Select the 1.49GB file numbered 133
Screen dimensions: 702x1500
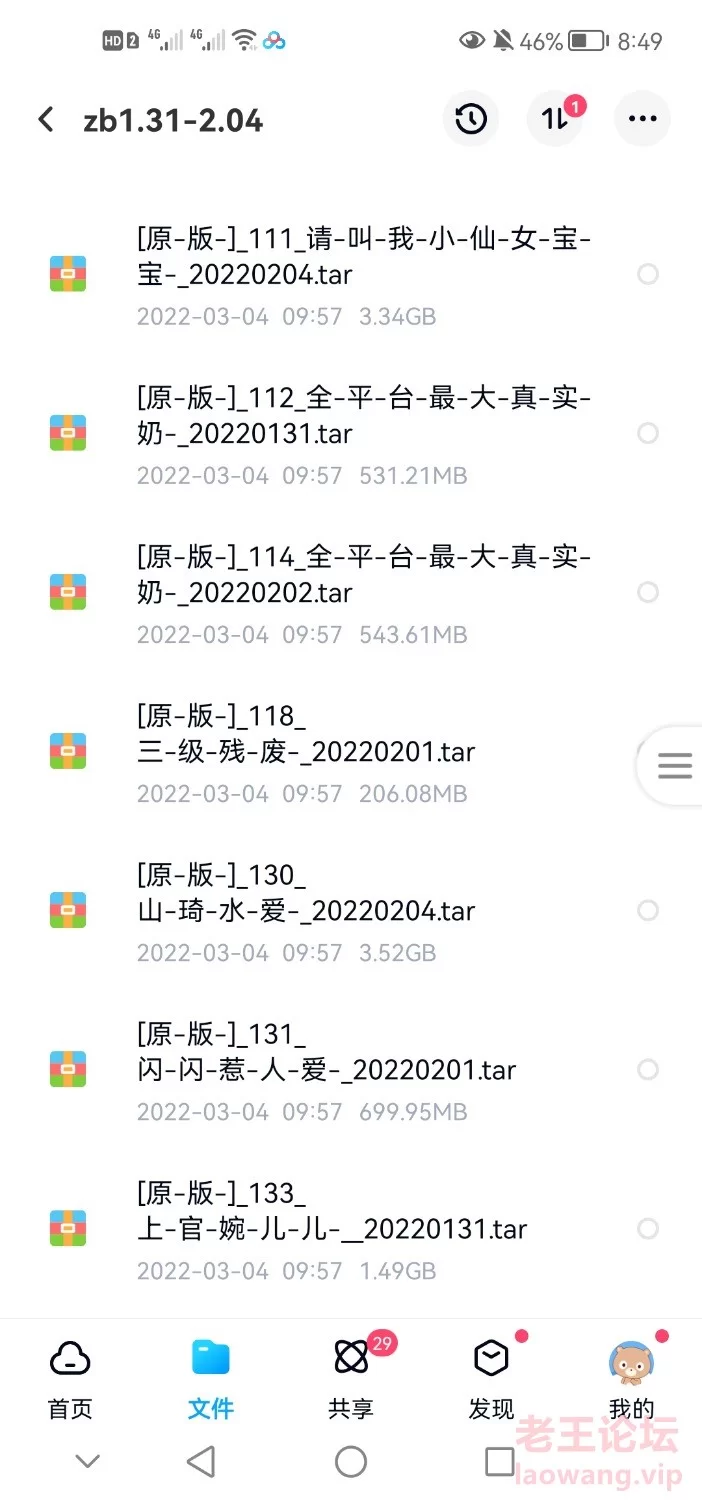pos(648,1228)
